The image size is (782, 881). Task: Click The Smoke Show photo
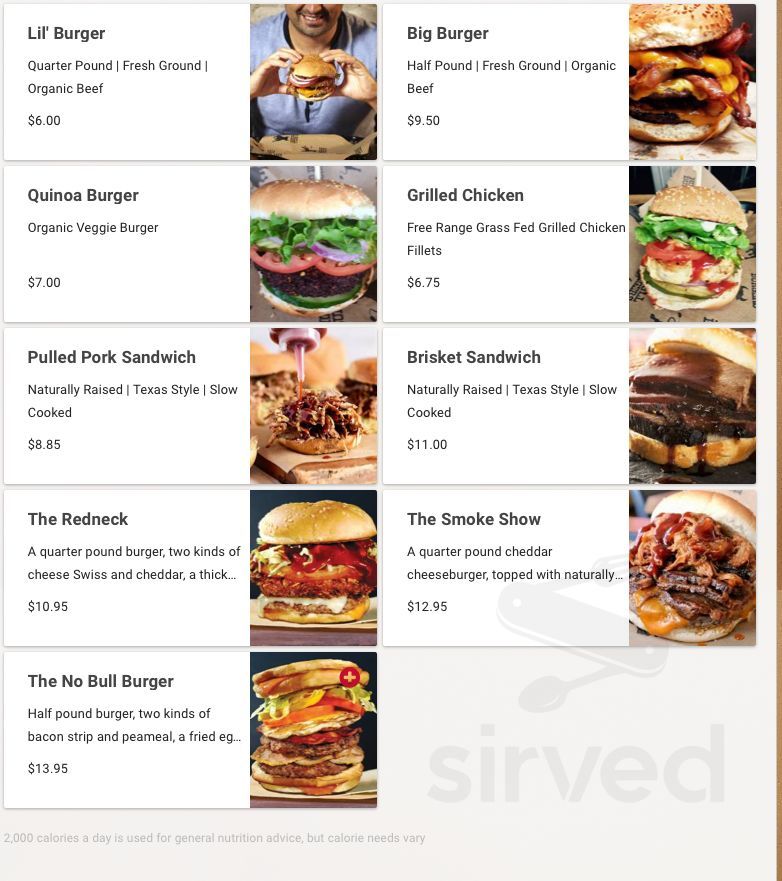(692, 567)
